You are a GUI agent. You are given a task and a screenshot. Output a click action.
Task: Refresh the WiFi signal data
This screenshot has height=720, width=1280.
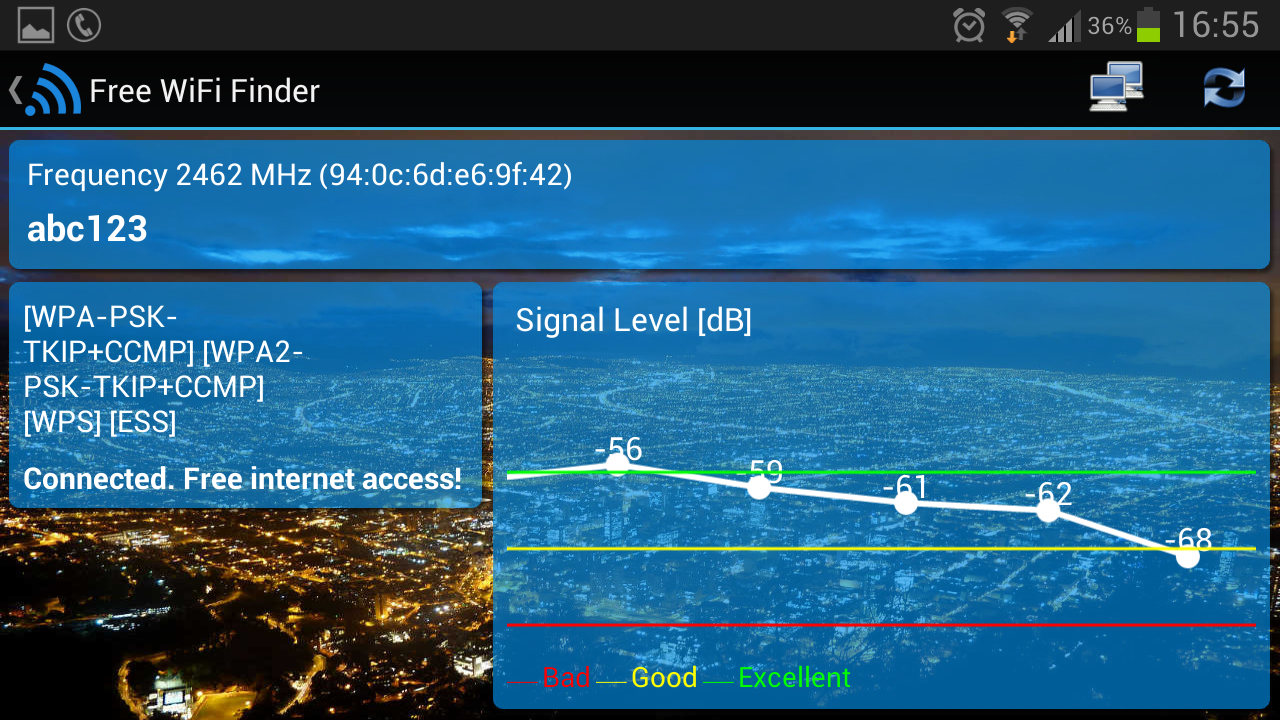(x=1224, y=89)
